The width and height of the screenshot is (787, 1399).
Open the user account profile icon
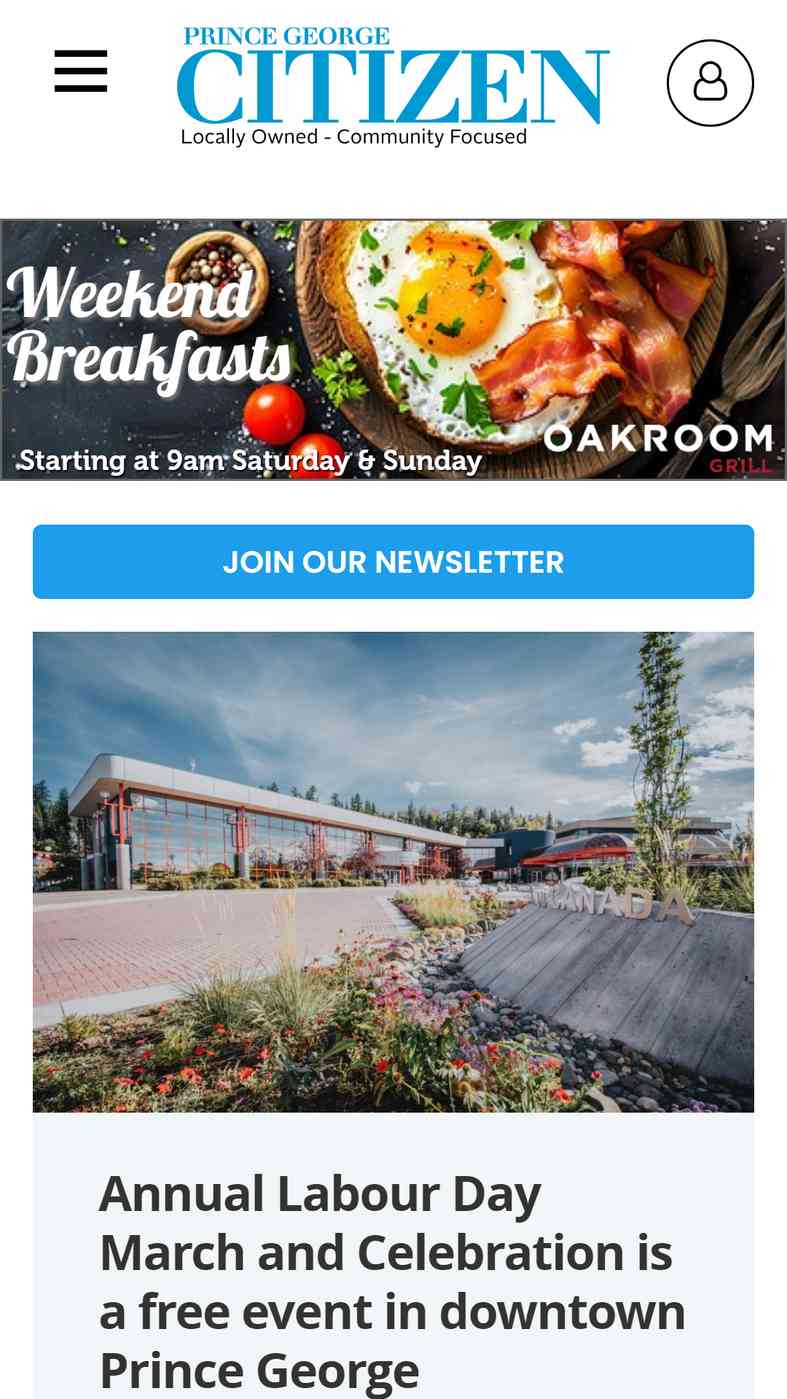click(x=710, y=82)
